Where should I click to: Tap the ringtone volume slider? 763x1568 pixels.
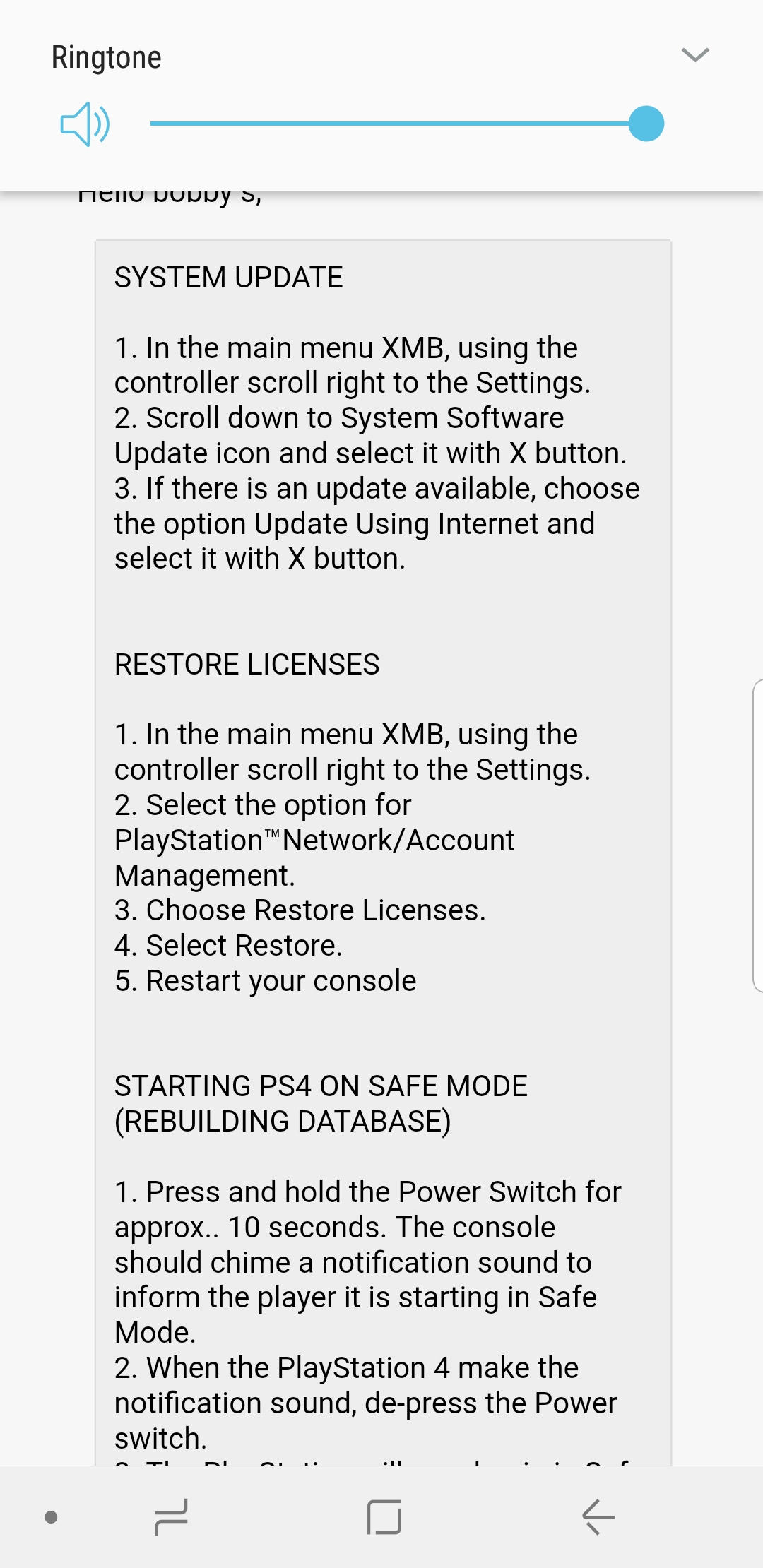pos(407,124)
